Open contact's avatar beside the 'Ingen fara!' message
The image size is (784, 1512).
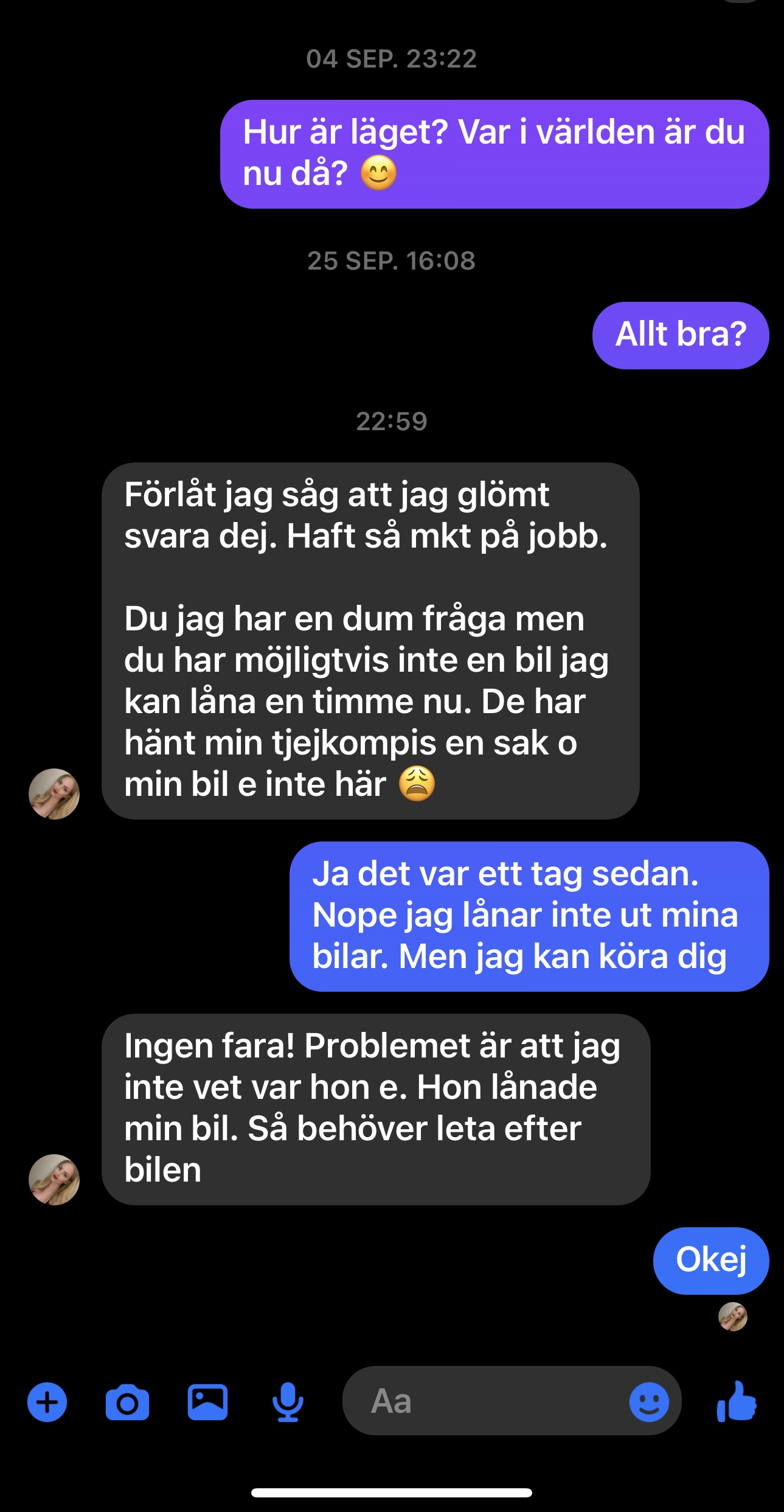[x=54, y=1179]
